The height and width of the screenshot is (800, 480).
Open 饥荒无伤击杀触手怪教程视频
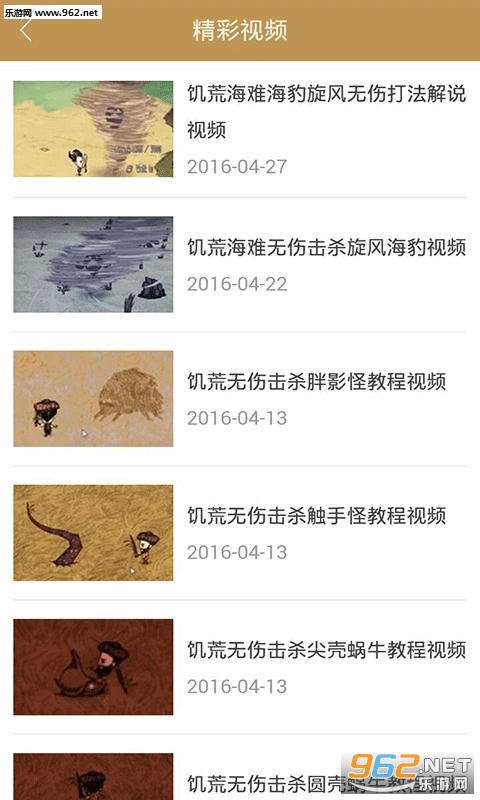pyautogui.click(x=240, y=533)
